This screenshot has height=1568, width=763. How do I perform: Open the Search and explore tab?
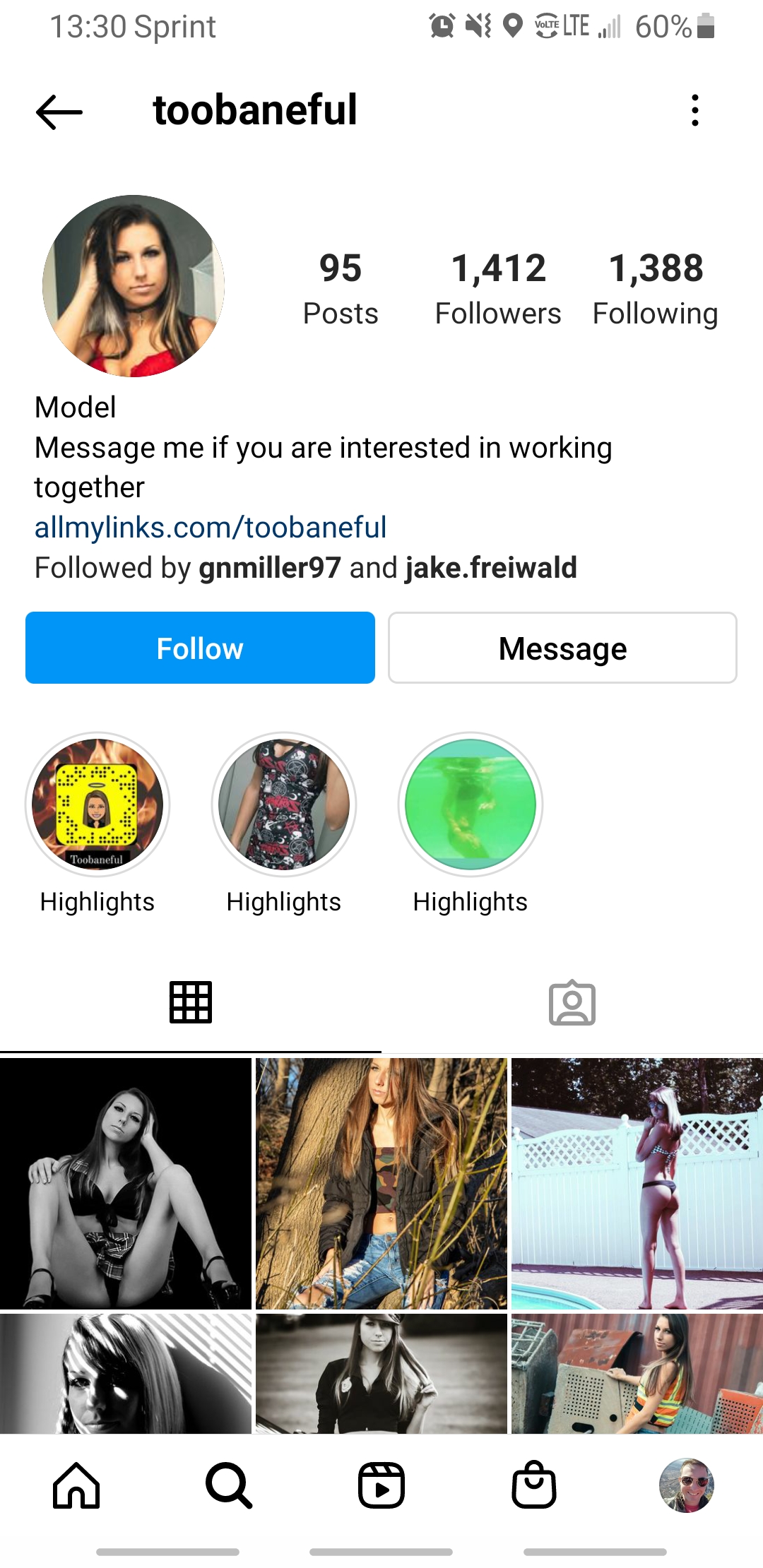(x=229, y=1485)
